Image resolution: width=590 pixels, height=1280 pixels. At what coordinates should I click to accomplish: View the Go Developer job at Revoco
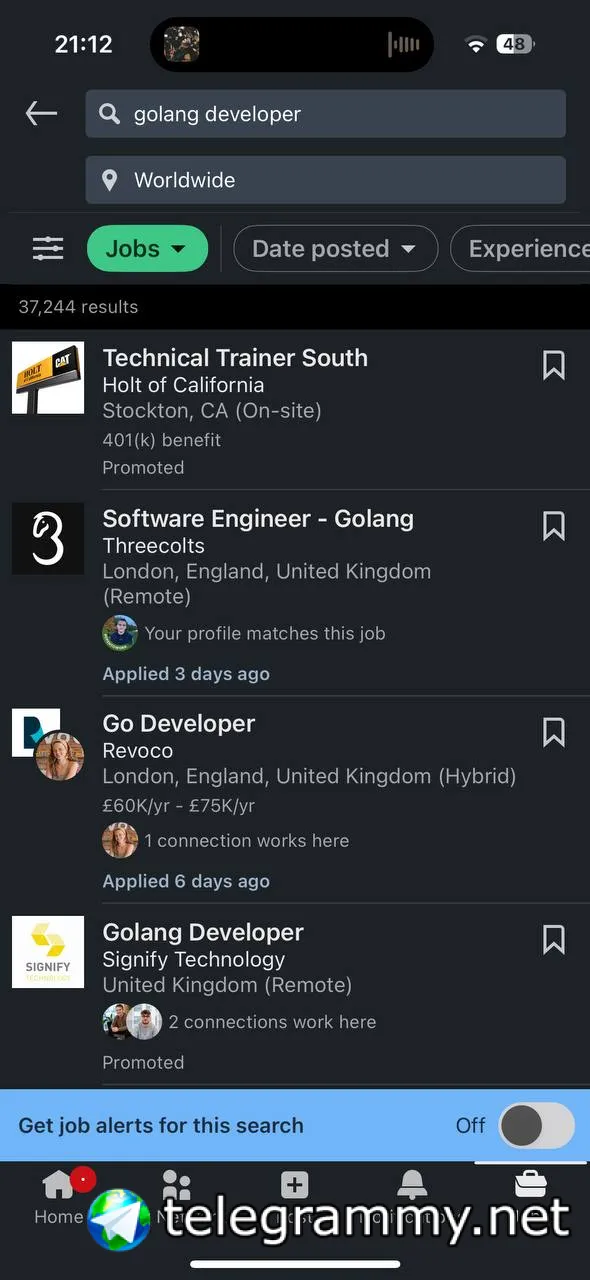click(x=179, y=724)
